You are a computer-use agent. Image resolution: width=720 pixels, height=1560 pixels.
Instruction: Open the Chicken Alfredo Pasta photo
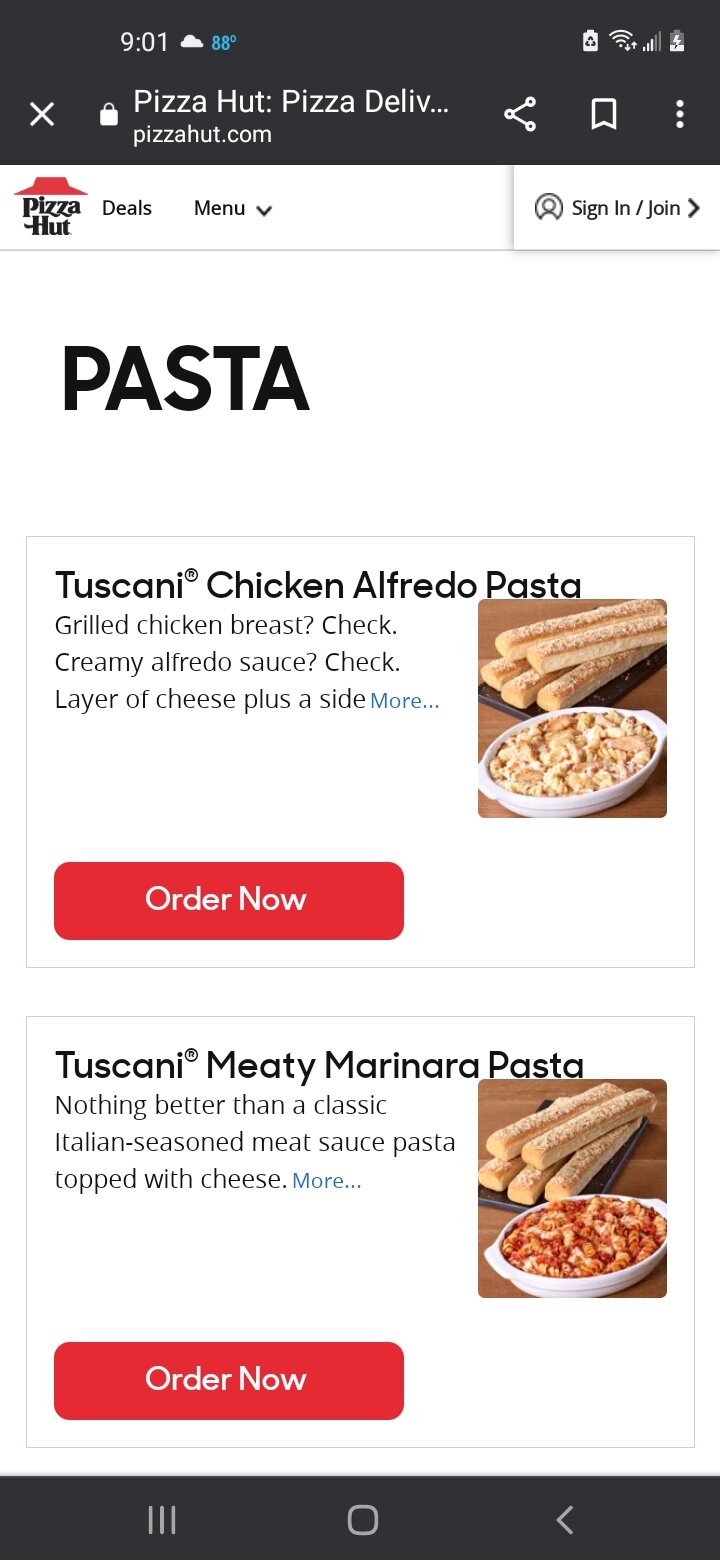pyautogui.click(x=572, y=708)
